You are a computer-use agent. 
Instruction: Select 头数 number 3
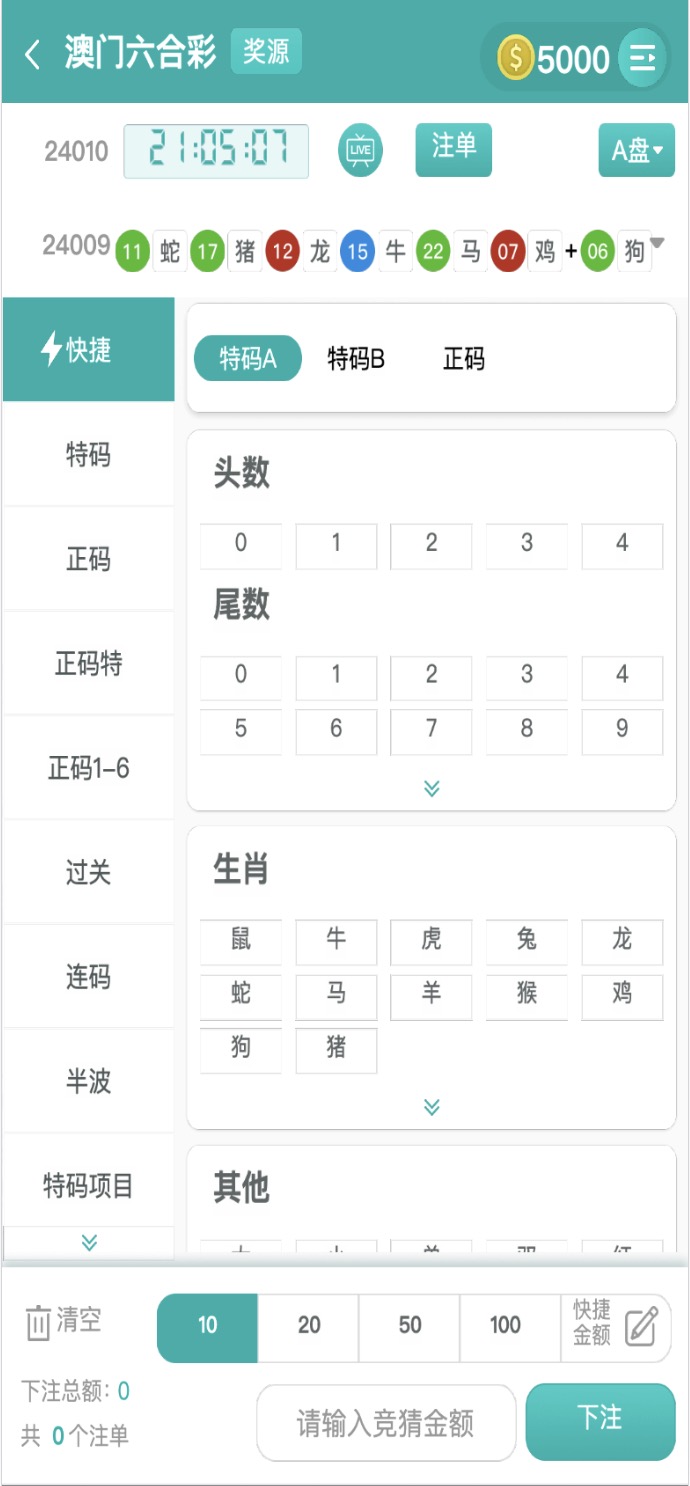[x=526, y=545]
